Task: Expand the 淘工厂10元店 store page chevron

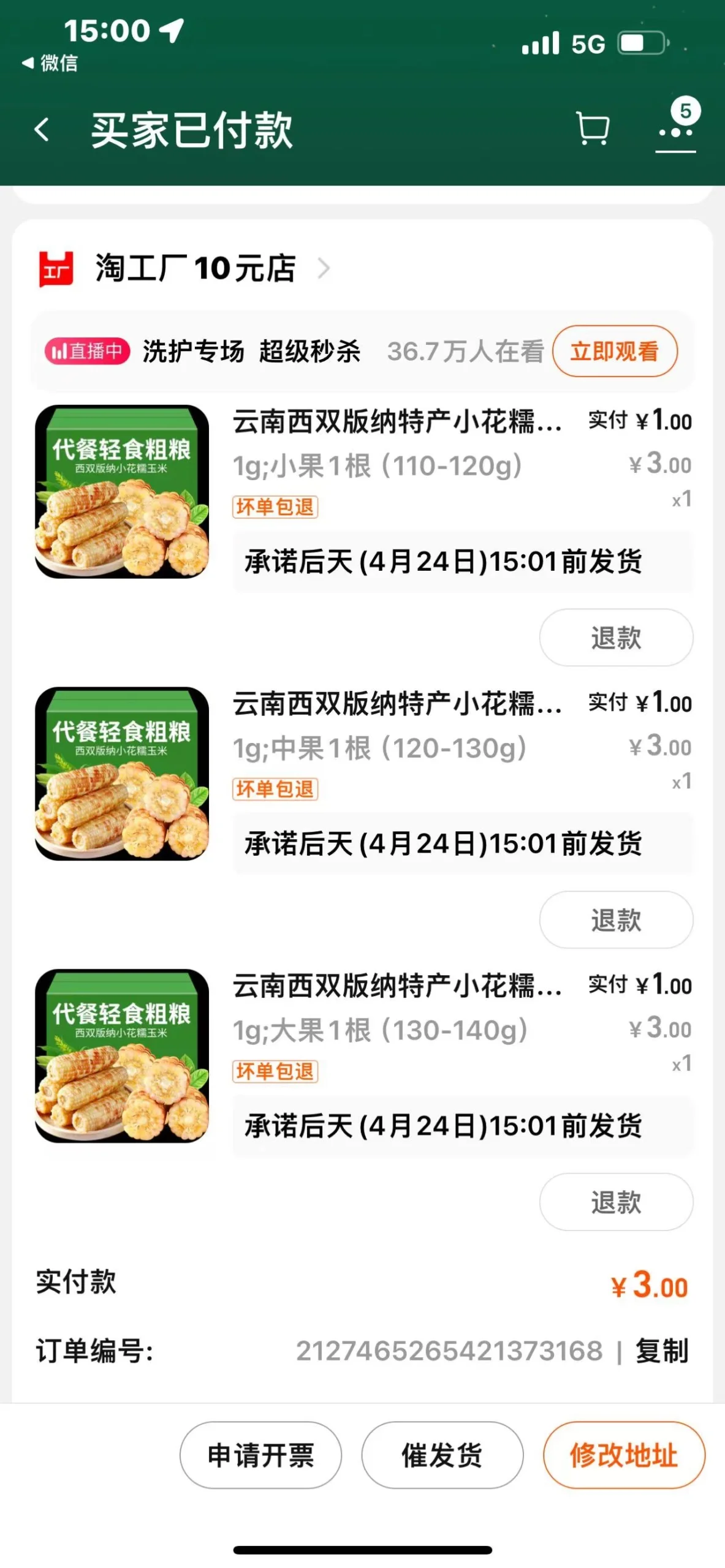Action: click(x=324, y=269)
